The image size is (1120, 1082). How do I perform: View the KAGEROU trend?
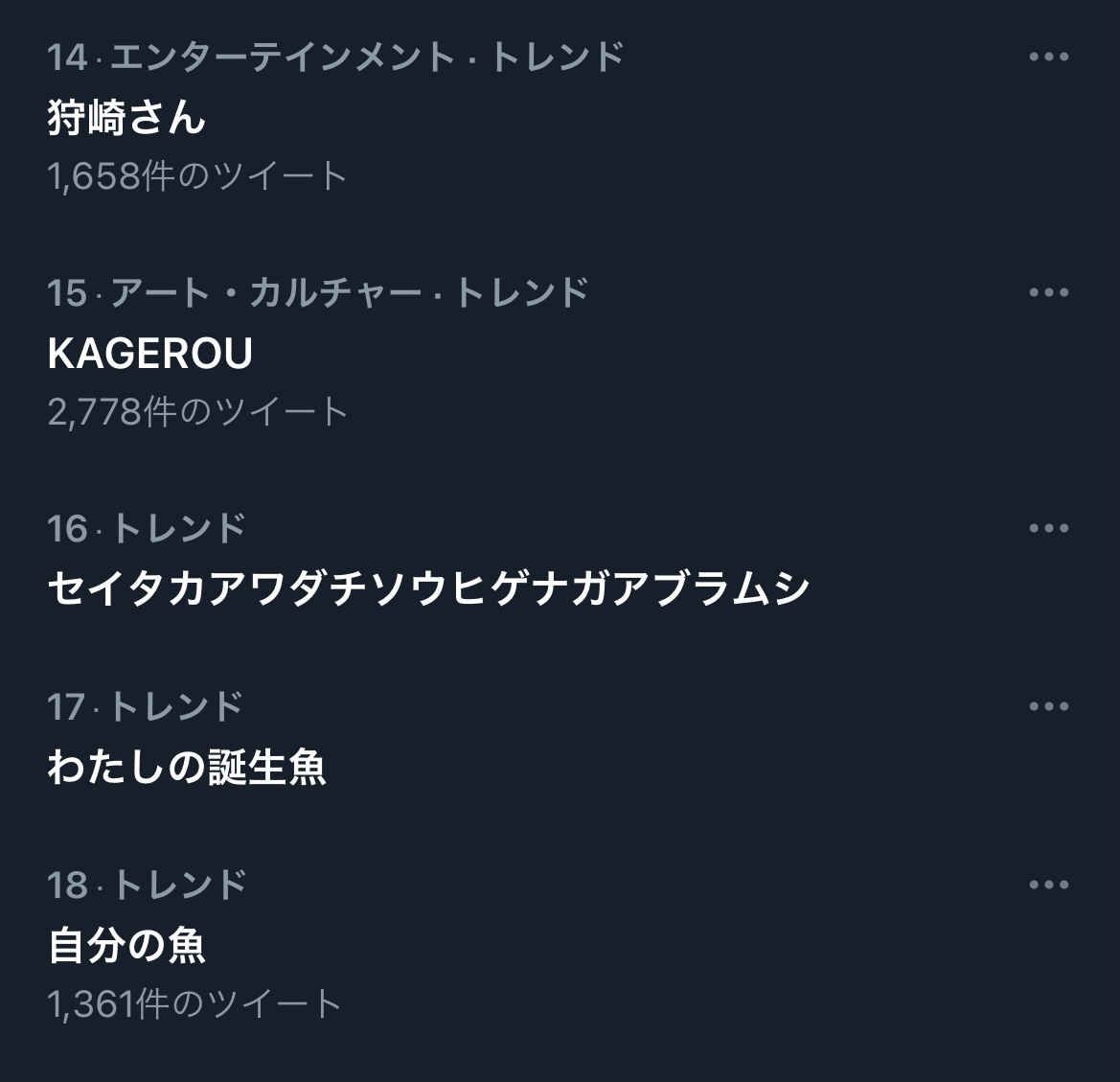(x=150, y=354)
